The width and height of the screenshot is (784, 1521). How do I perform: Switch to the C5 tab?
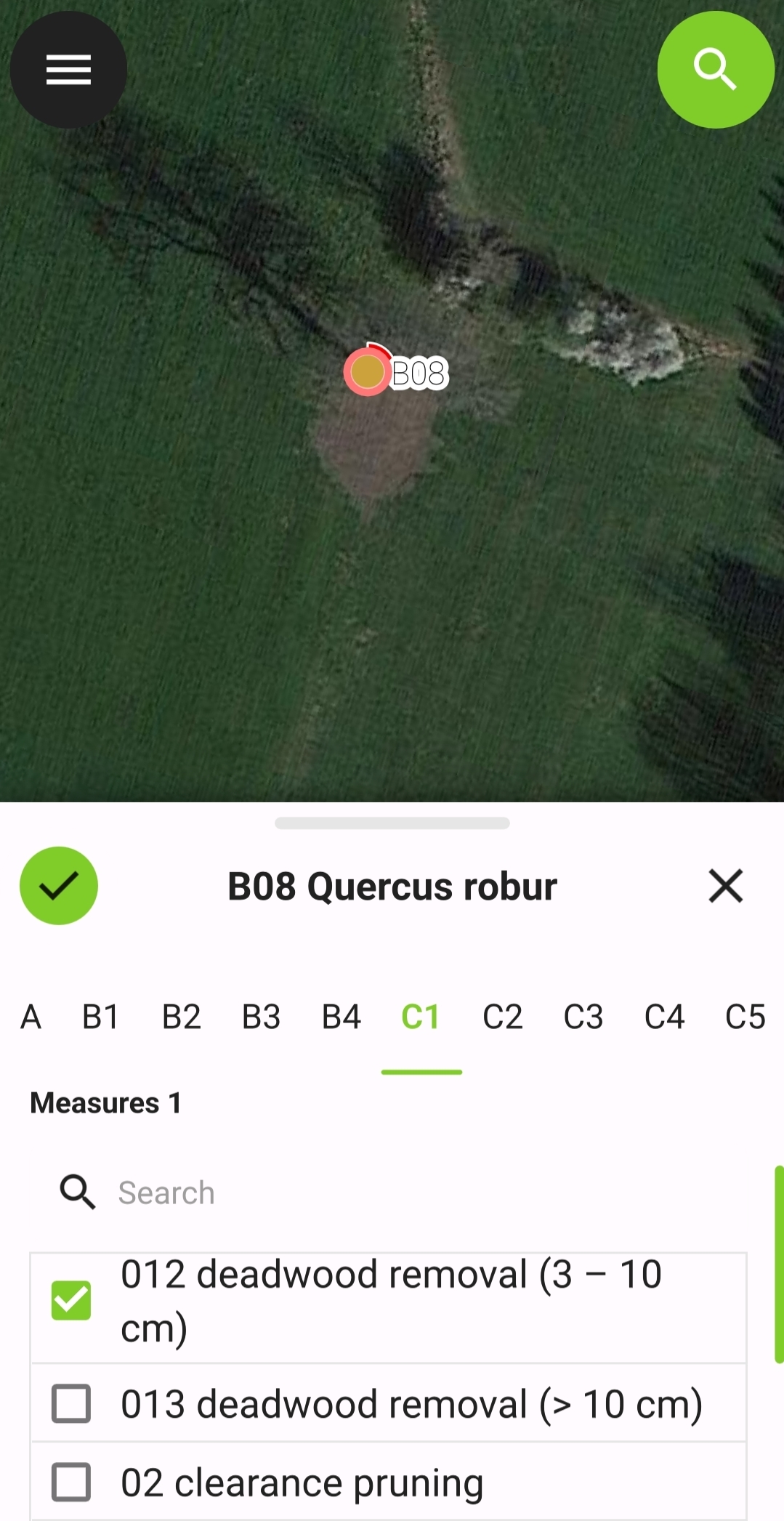click(x=745, y=1017)
